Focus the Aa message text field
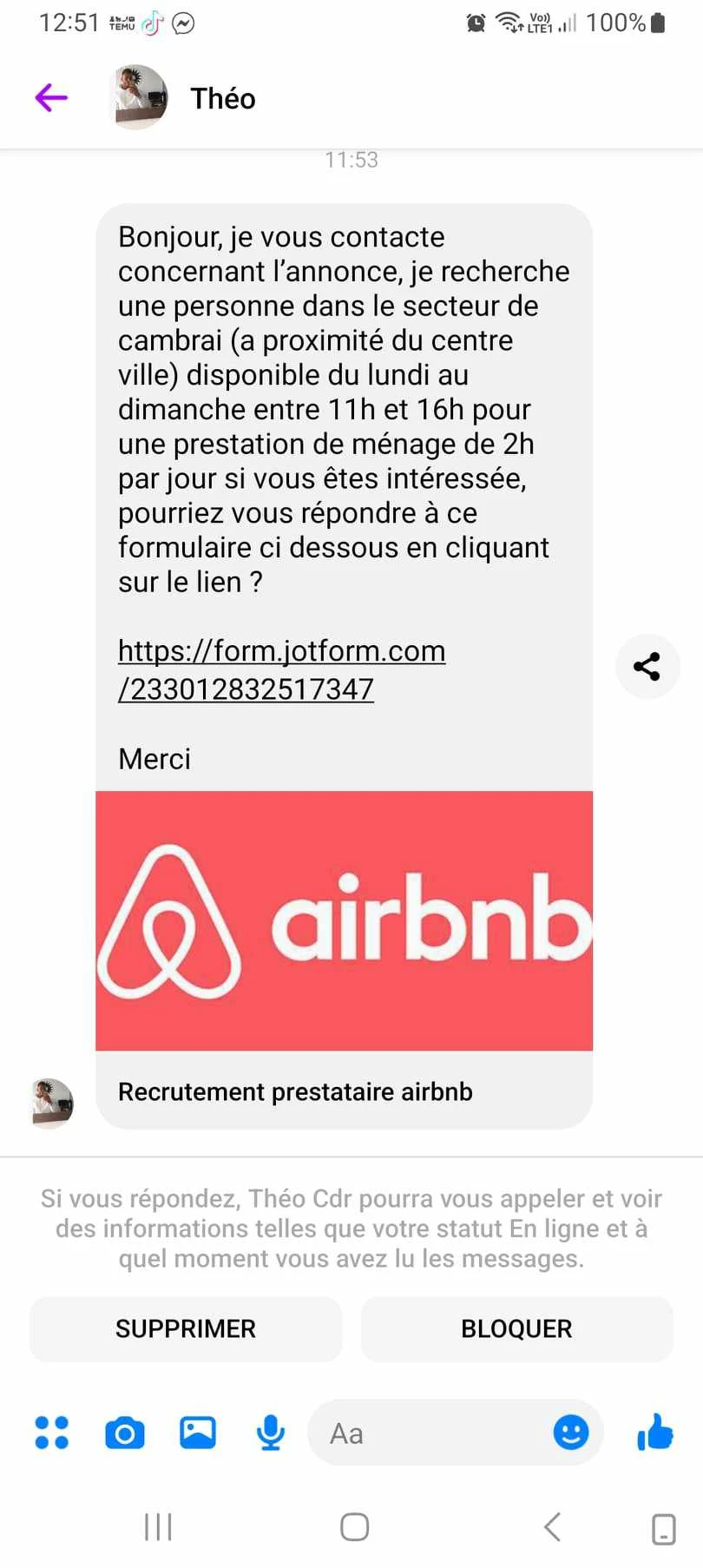The height and width of the screenshot is (1568, 703). (425, 1433)
